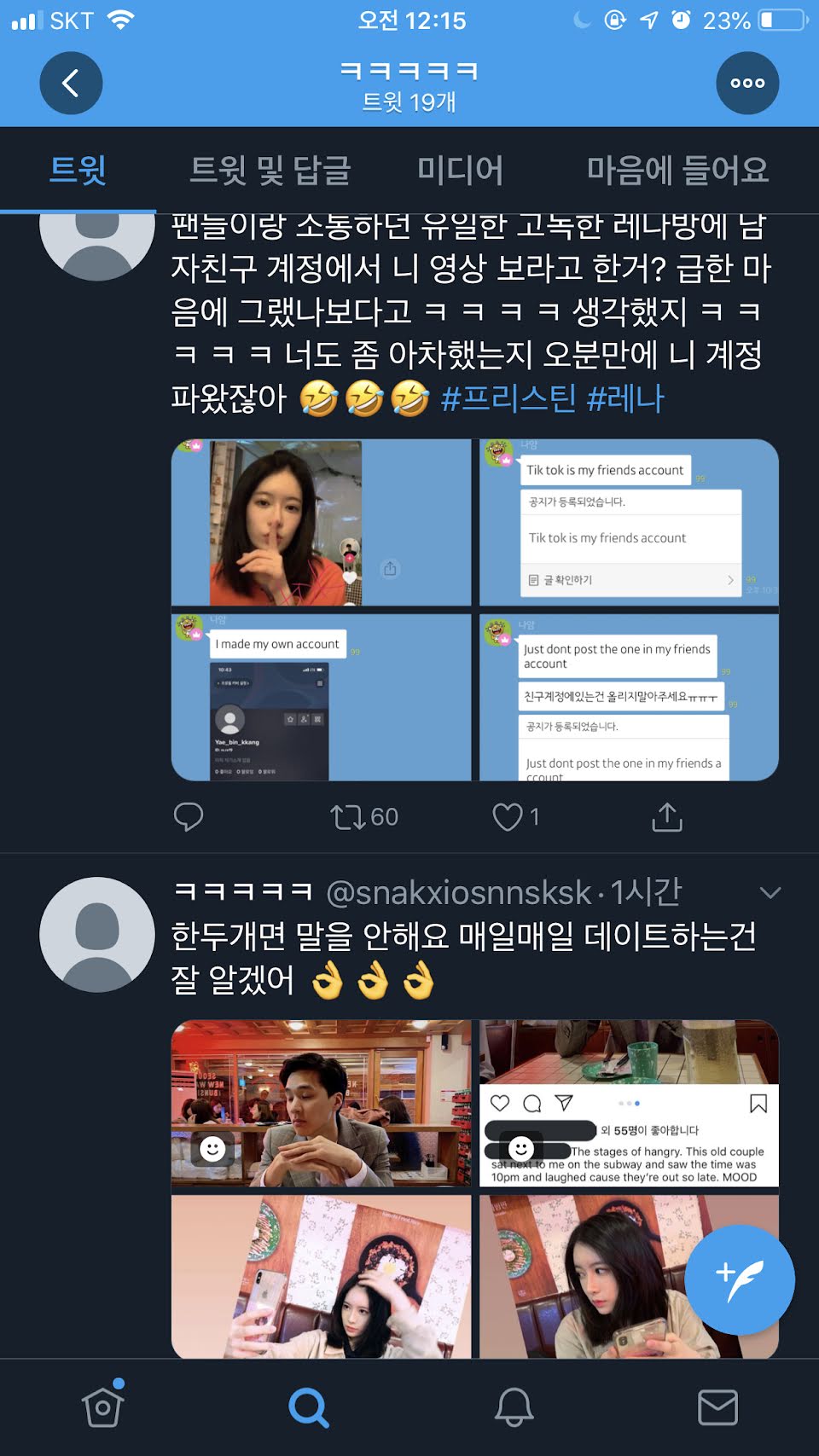Switch to the 트윗 및 답글 tab
The height and width of the screenshot is (1456, 819).
point(270,170)
